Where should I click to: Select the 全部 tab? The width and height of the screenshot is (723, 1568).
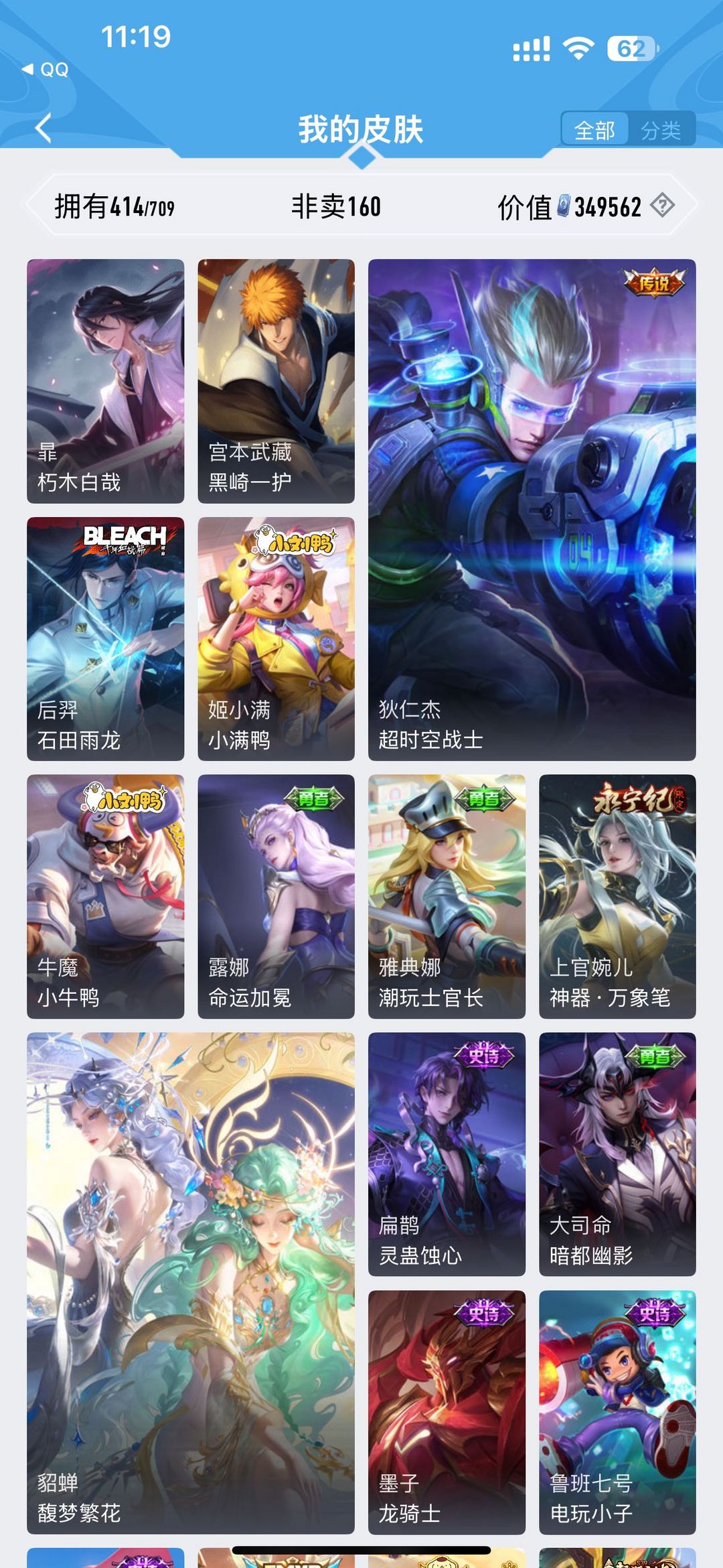[594, 129]
